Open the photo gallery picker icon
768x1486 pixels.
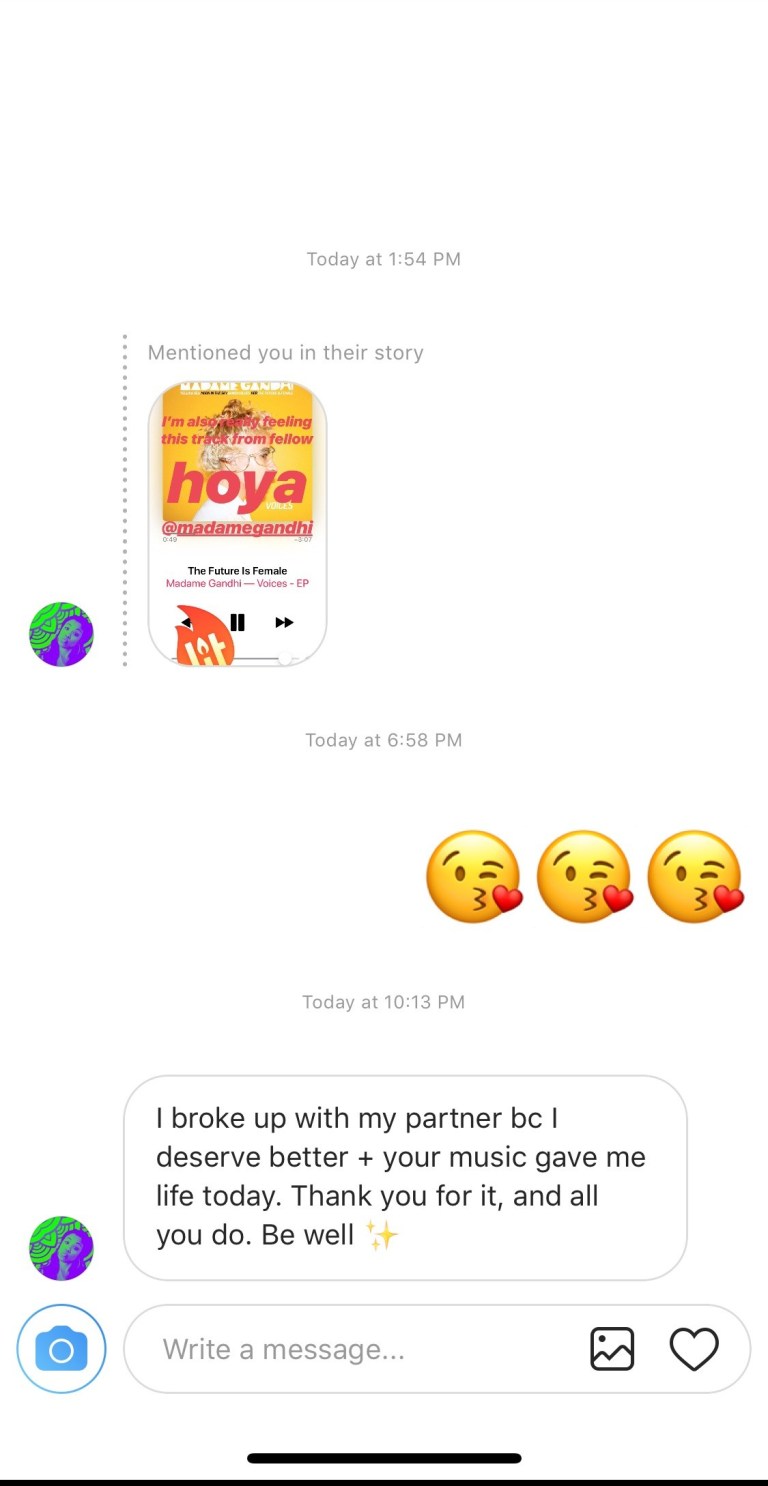pyautogui.click(x=612, y=1349)
